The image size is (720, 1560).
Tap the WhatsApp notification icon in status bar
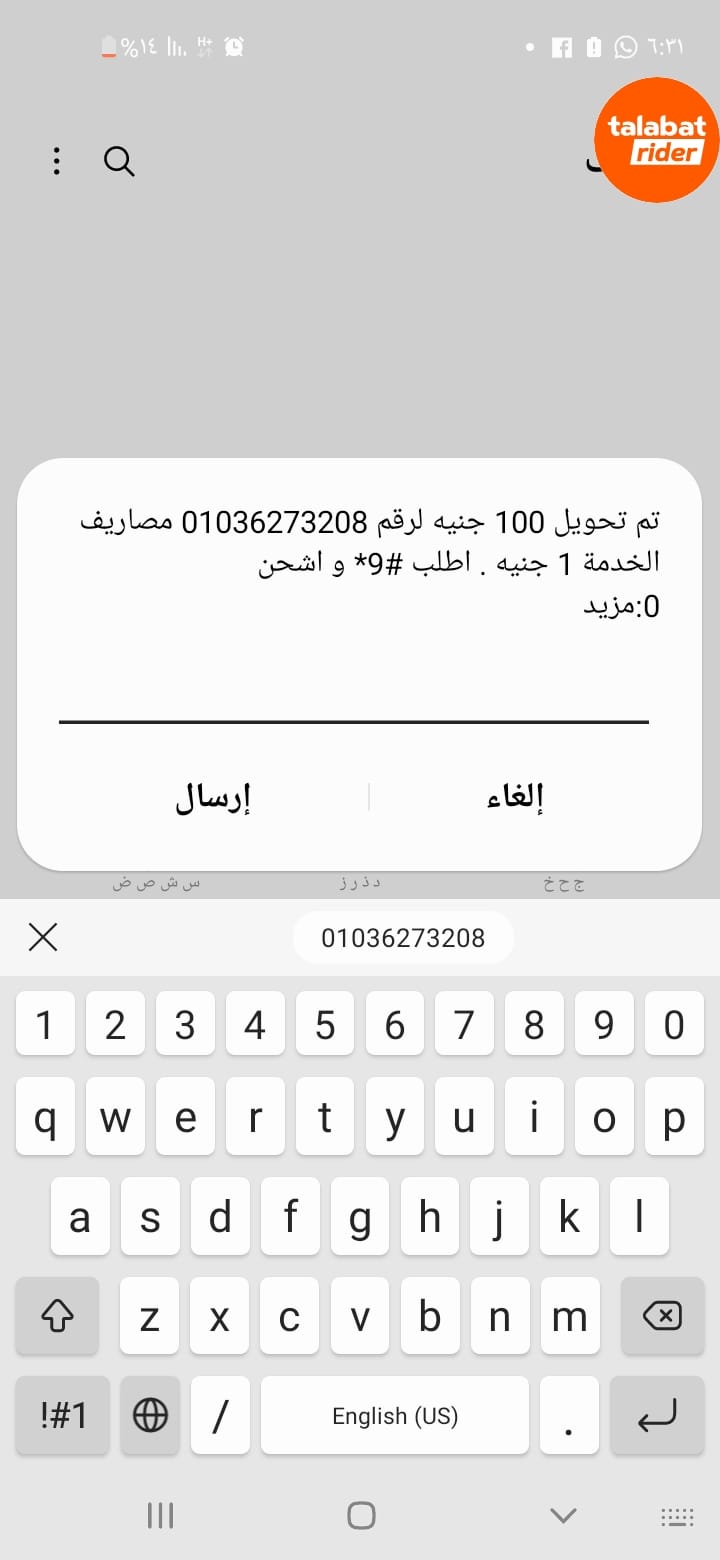(x=627, y=46)
